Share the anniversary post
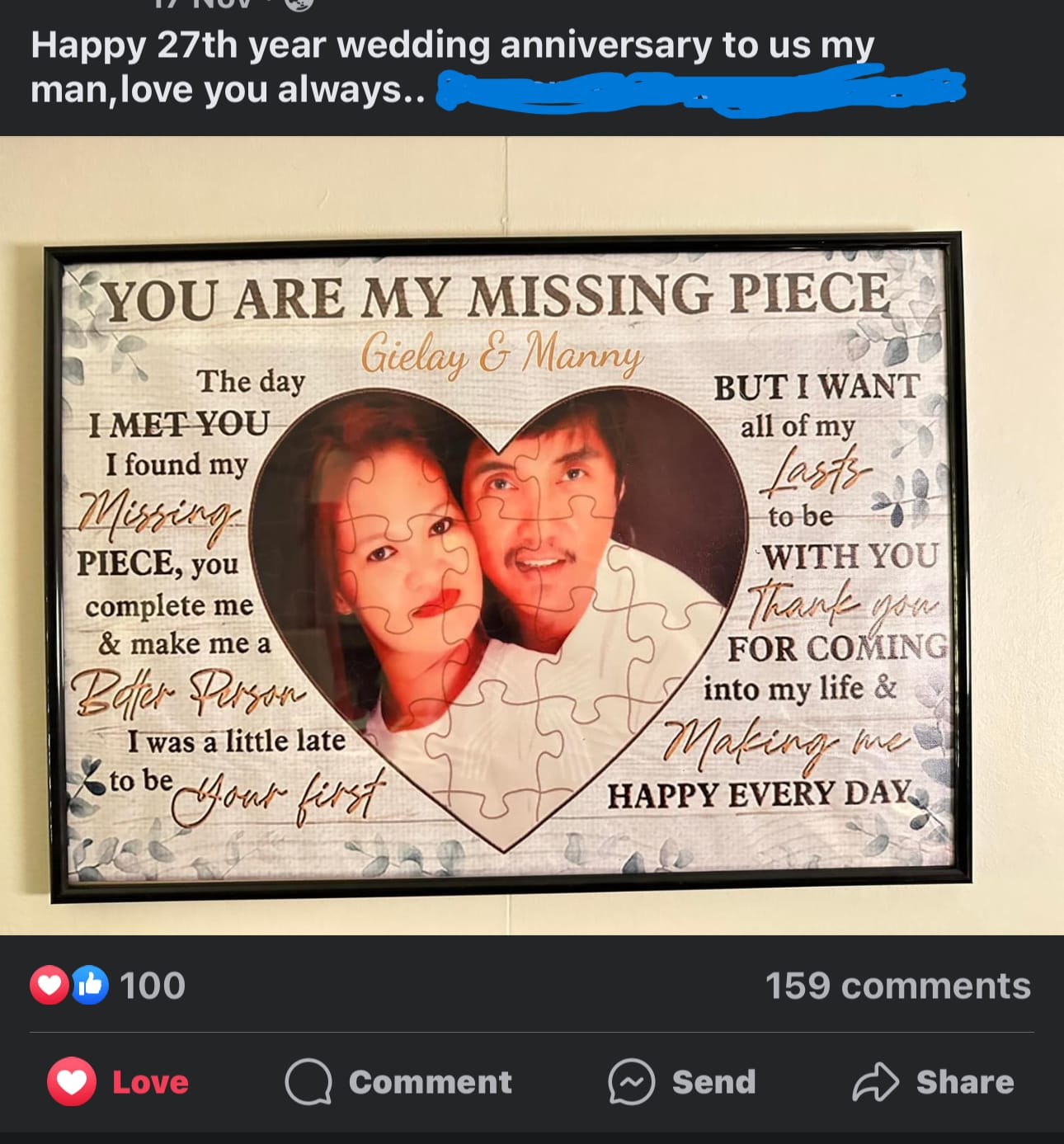The width and height of the screenshot is (1064, 1144). (933, 1081)
